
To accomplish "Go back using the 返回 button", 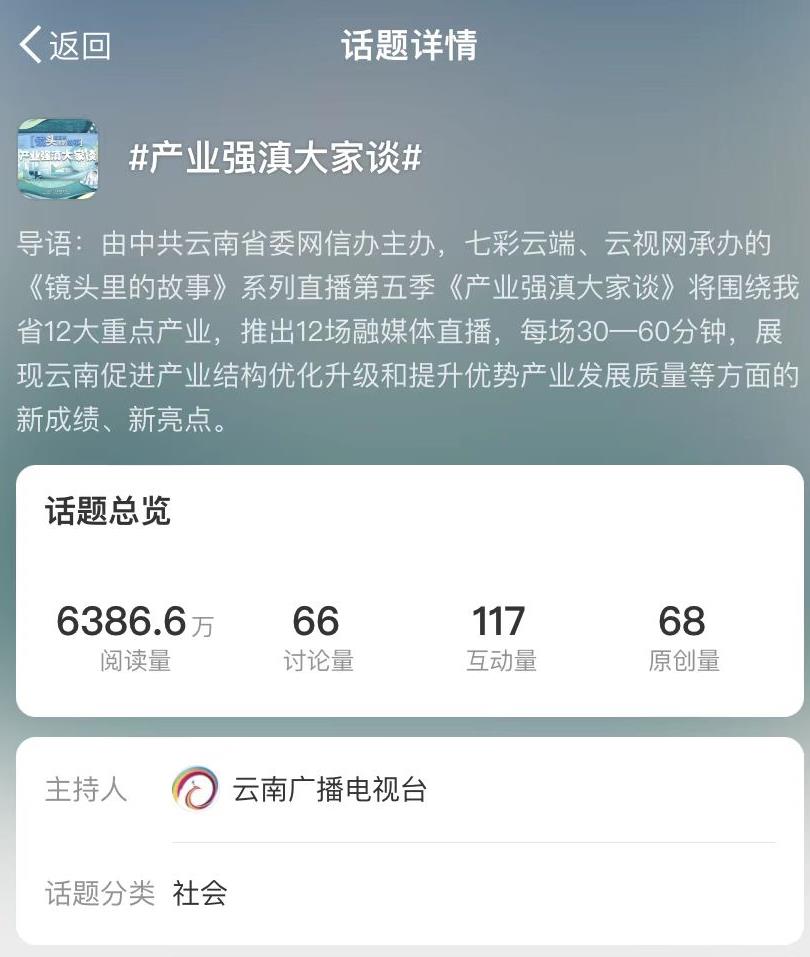I will point(66,46).
